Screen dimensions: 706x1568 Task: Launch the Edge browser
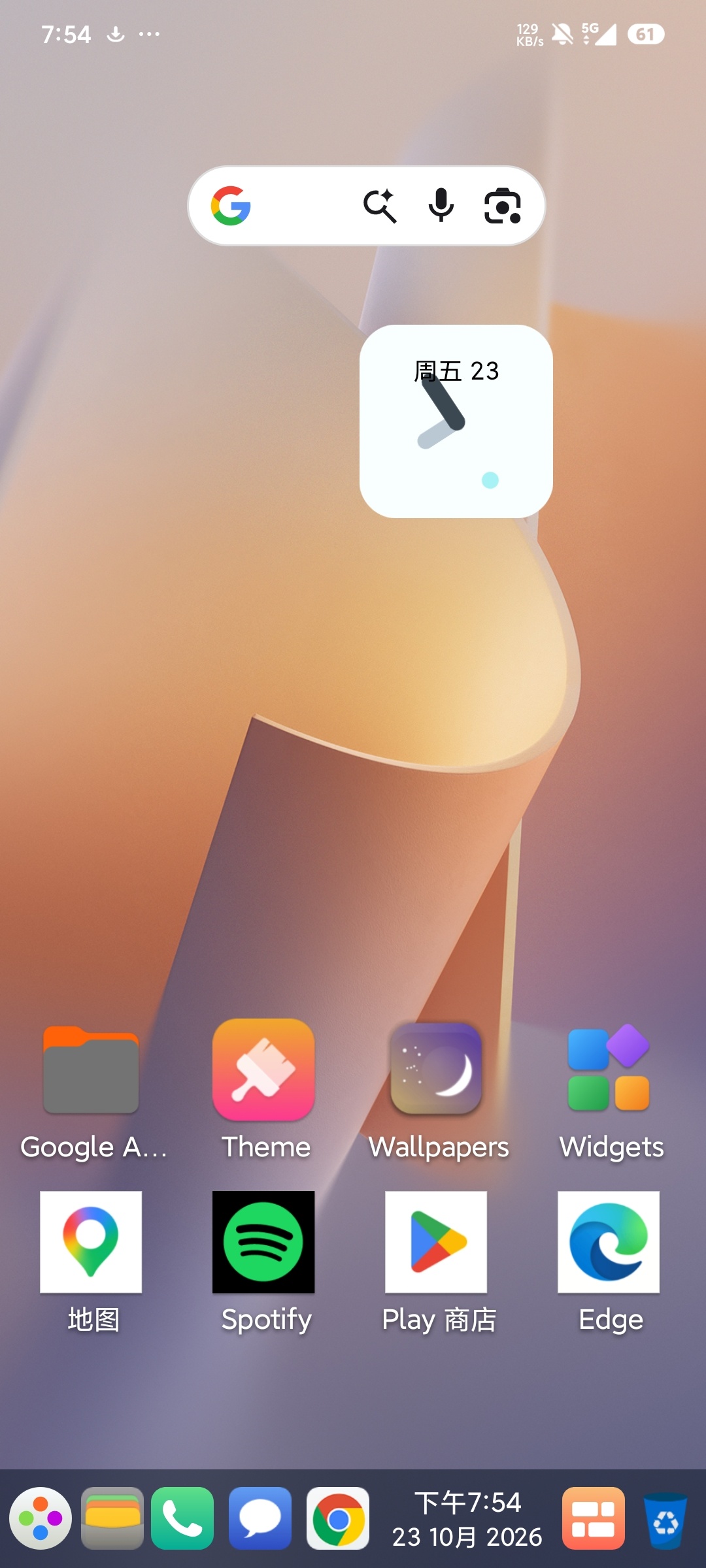click(x=609, y=1242)
